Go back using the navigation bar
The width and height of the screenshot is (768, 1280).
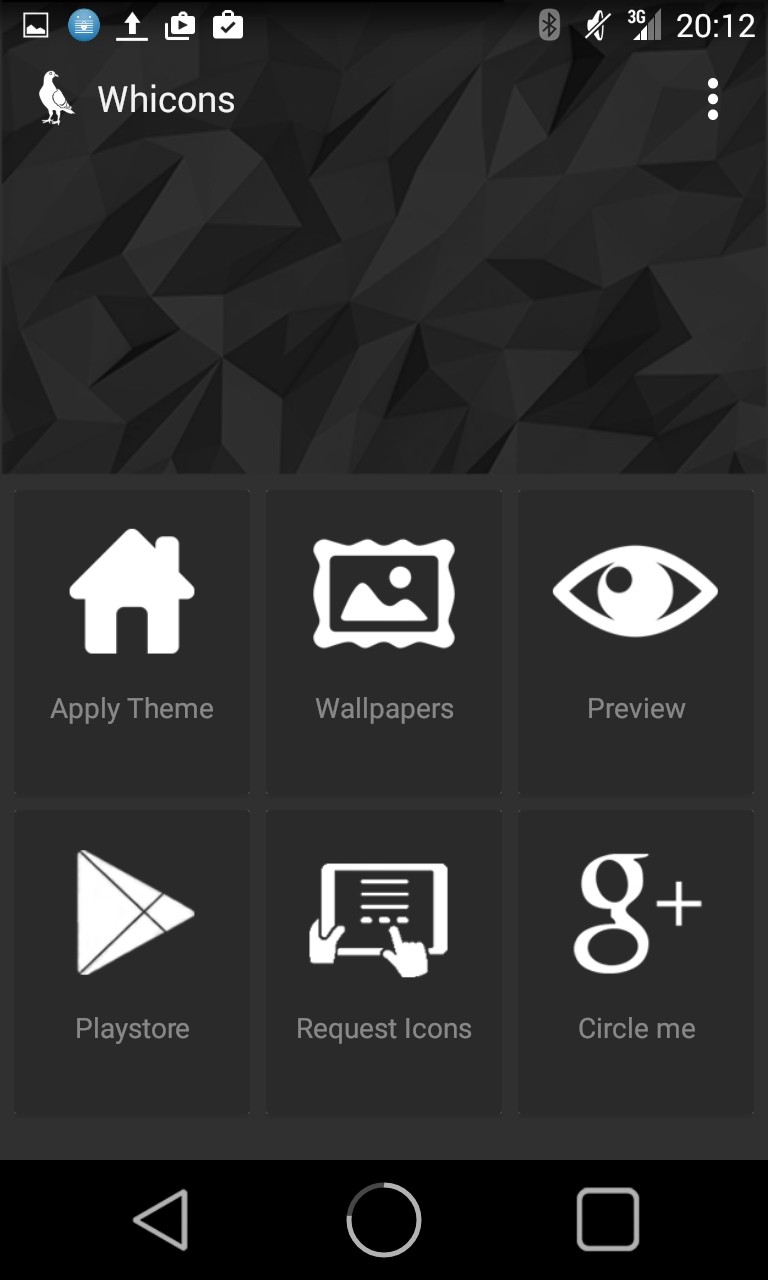161,1219
